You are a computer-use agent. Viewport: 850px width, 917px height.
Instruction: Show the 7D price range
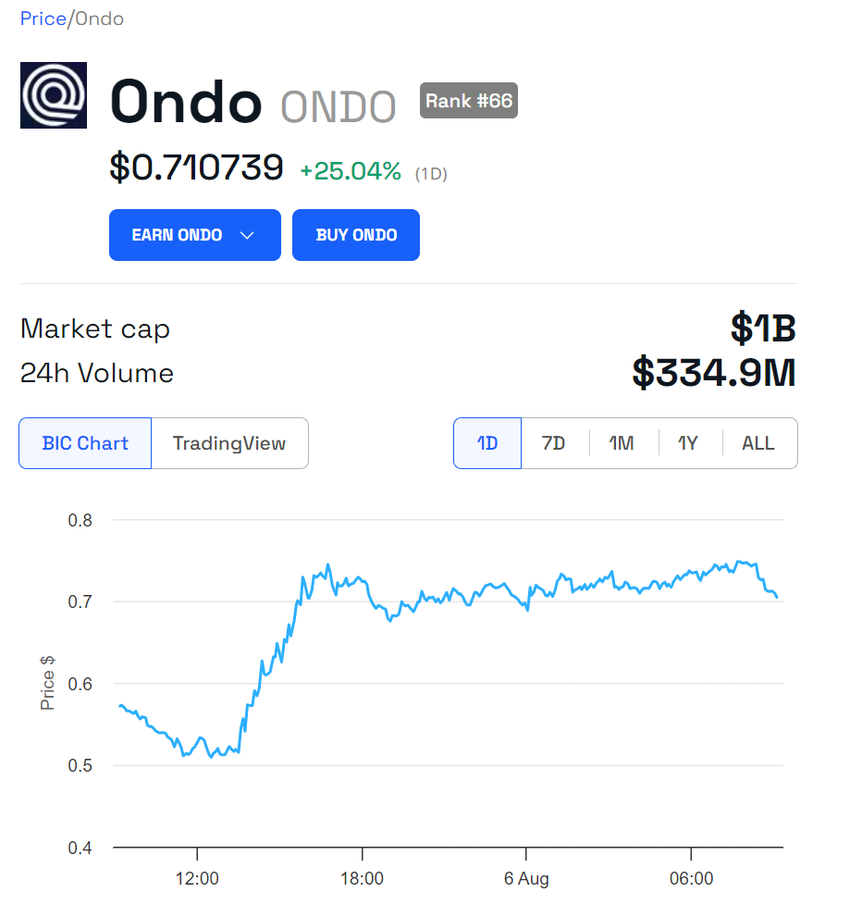coord(553,443)
